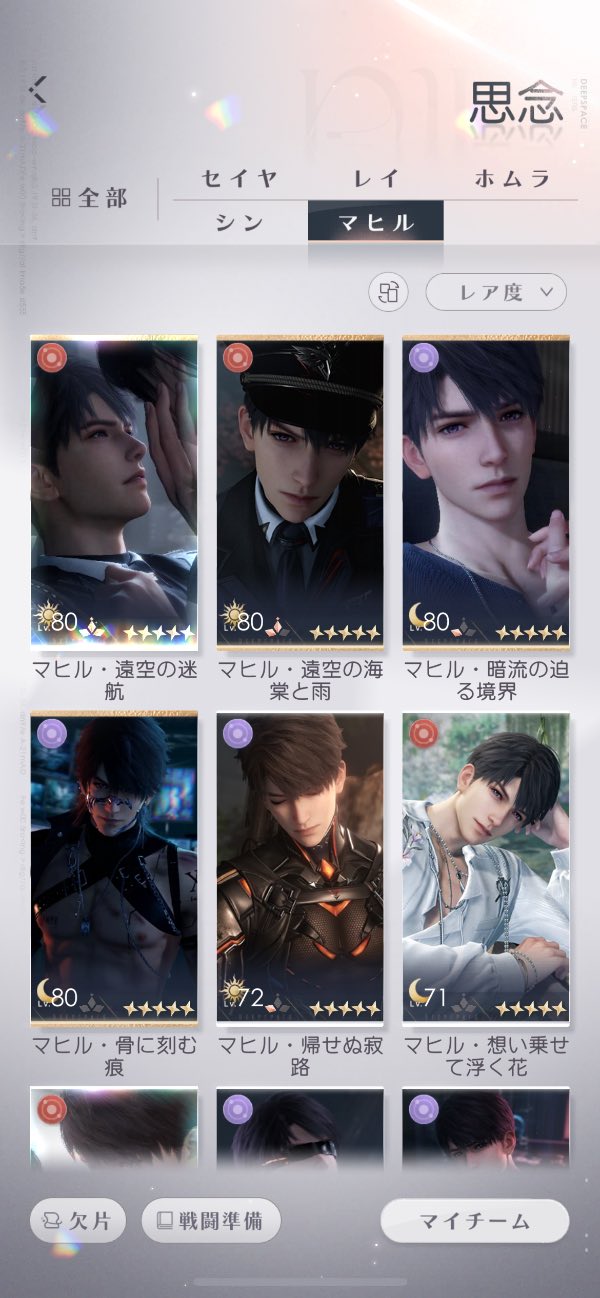Open マイチーム team setup
Viewport: 600px width, 1298px height.
pyautogui.click(x=475, y=1221)
